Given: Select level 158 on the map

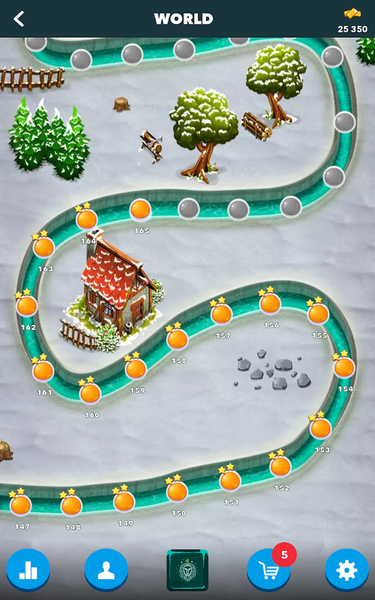Looking at the screenshot, I should tap(177, 339).
